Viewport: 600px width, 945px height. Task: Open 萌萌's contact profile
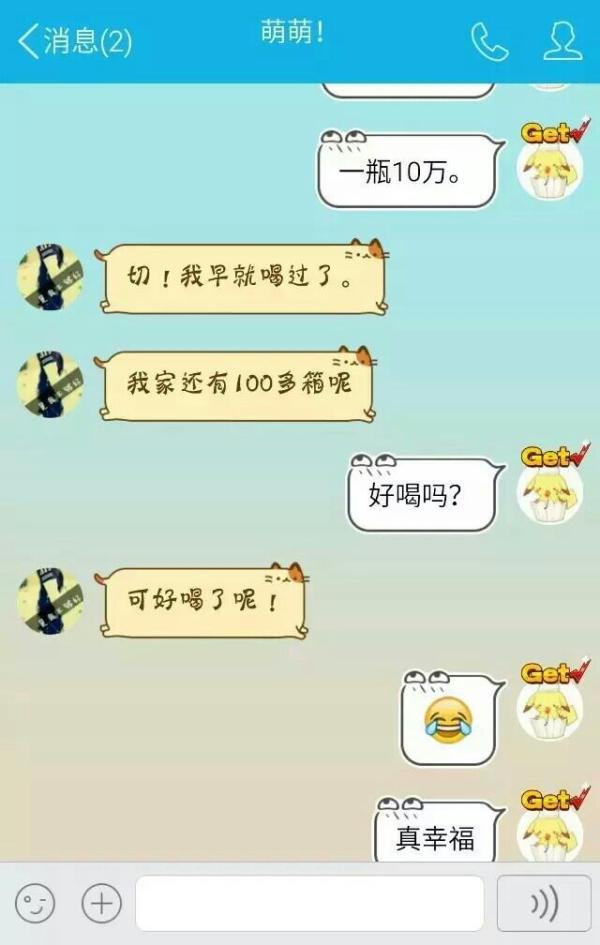tap(562, 41)
